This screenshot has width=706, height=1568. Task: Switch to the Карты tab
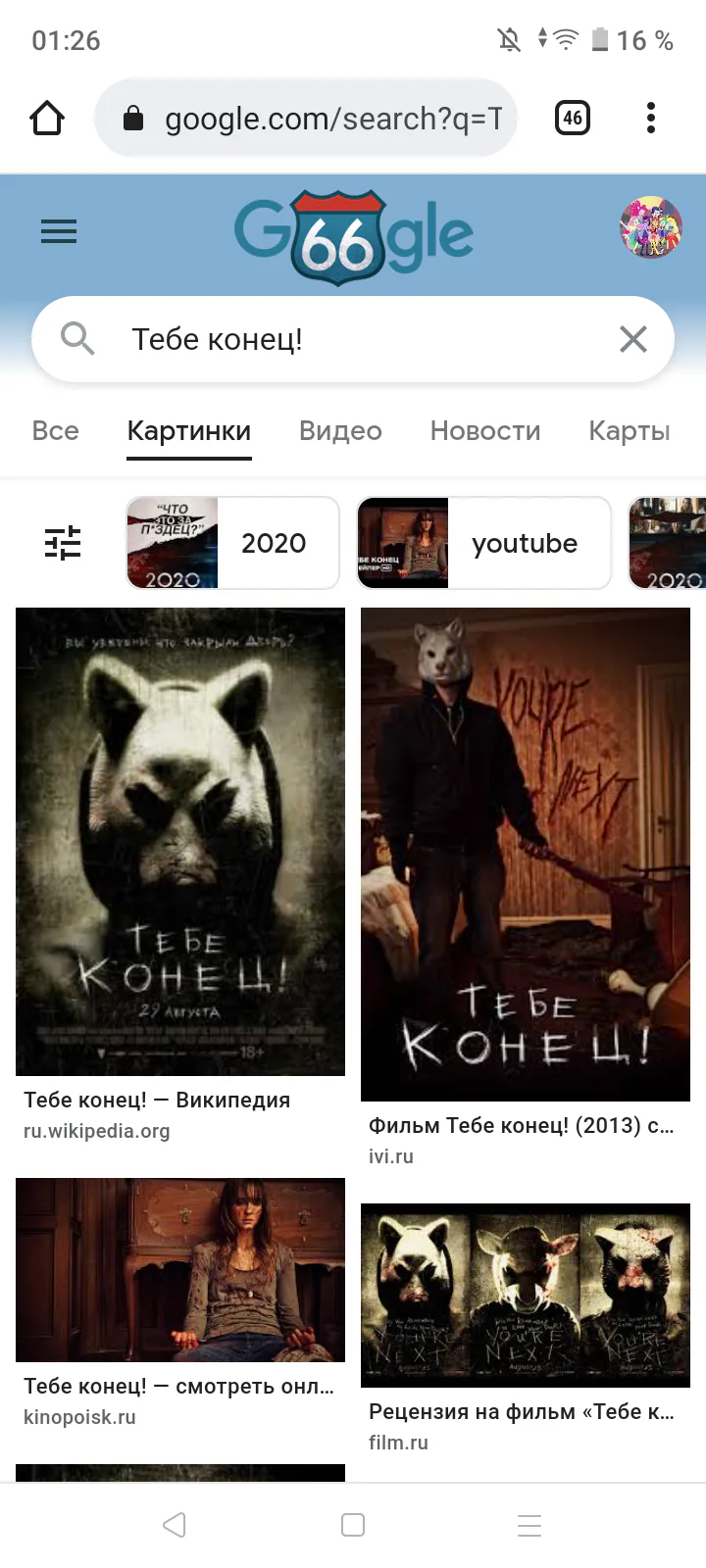click(630, 431)
